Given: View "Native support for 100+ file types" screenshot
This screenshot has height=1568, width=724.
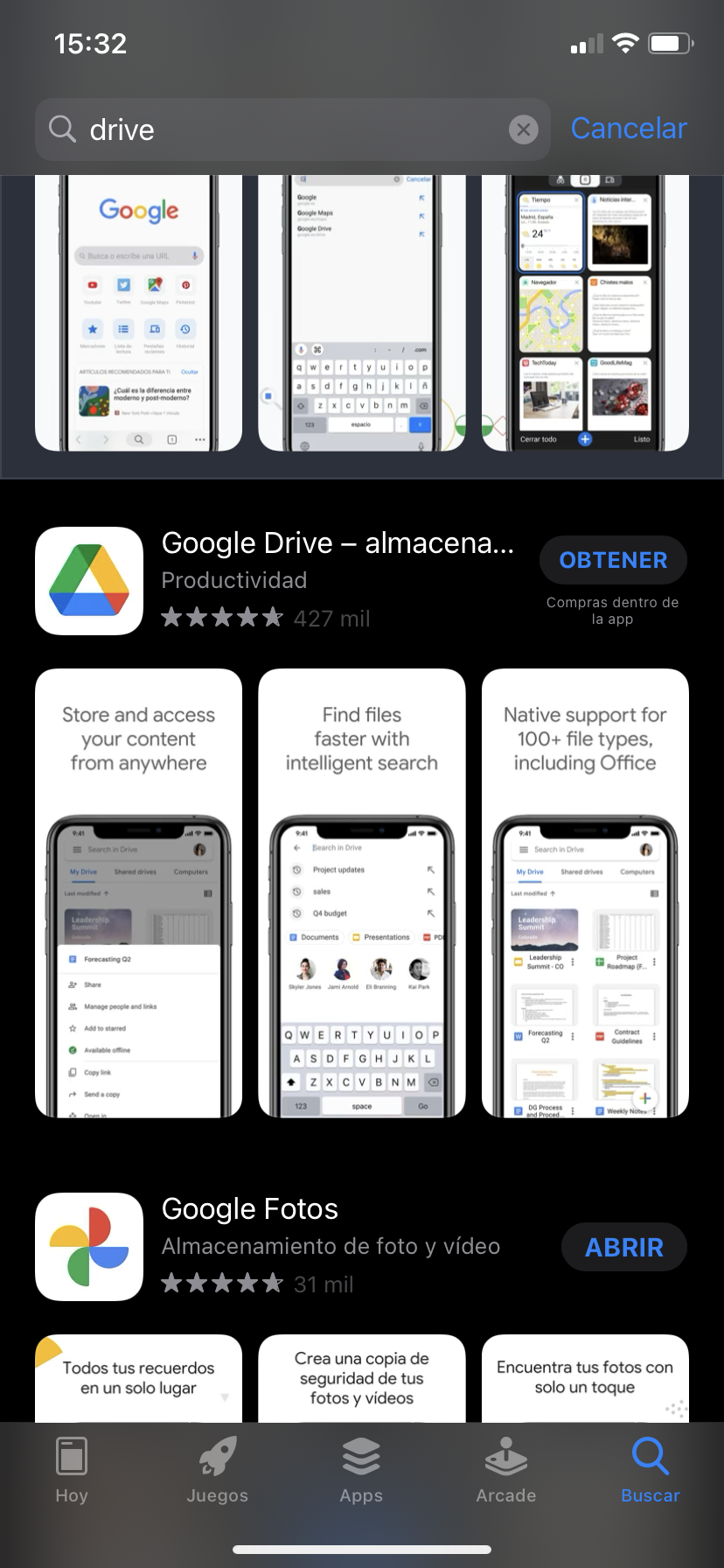Looking at the screenshot, I should (x=585, y=893).
